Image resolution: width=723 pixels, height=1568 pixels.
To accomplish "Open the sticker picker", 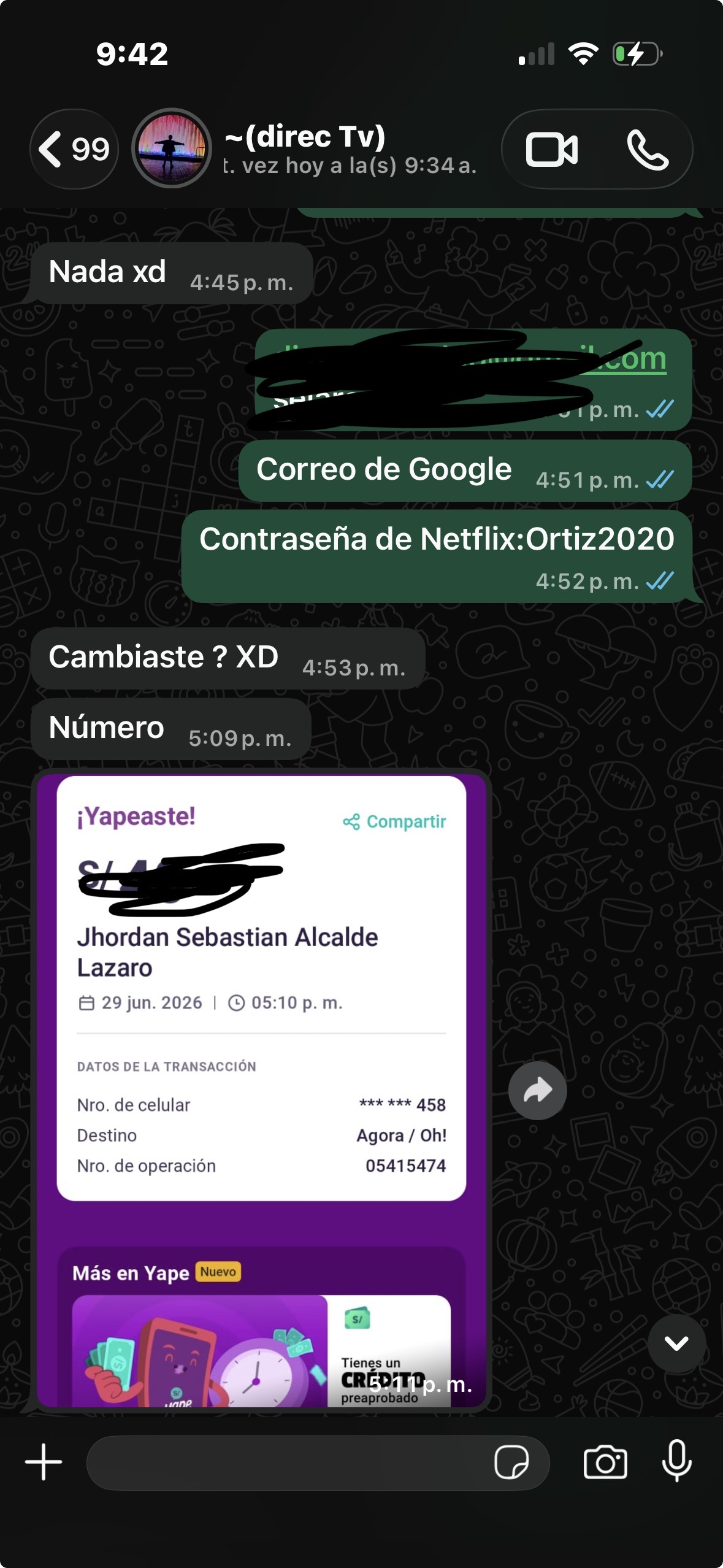I will coord(511,1462).
